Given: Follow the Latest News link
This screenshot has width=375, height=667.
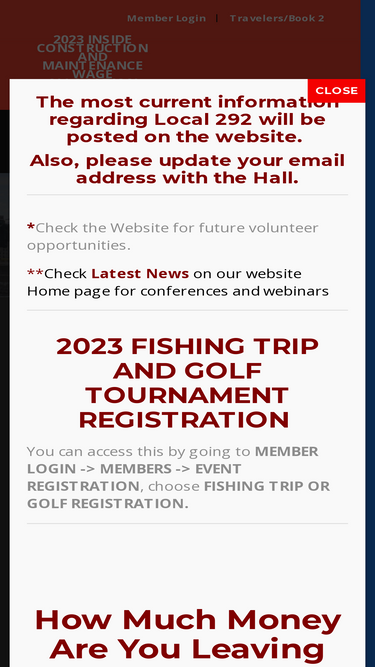Looking at the screenshot, I should pos(140,274).
